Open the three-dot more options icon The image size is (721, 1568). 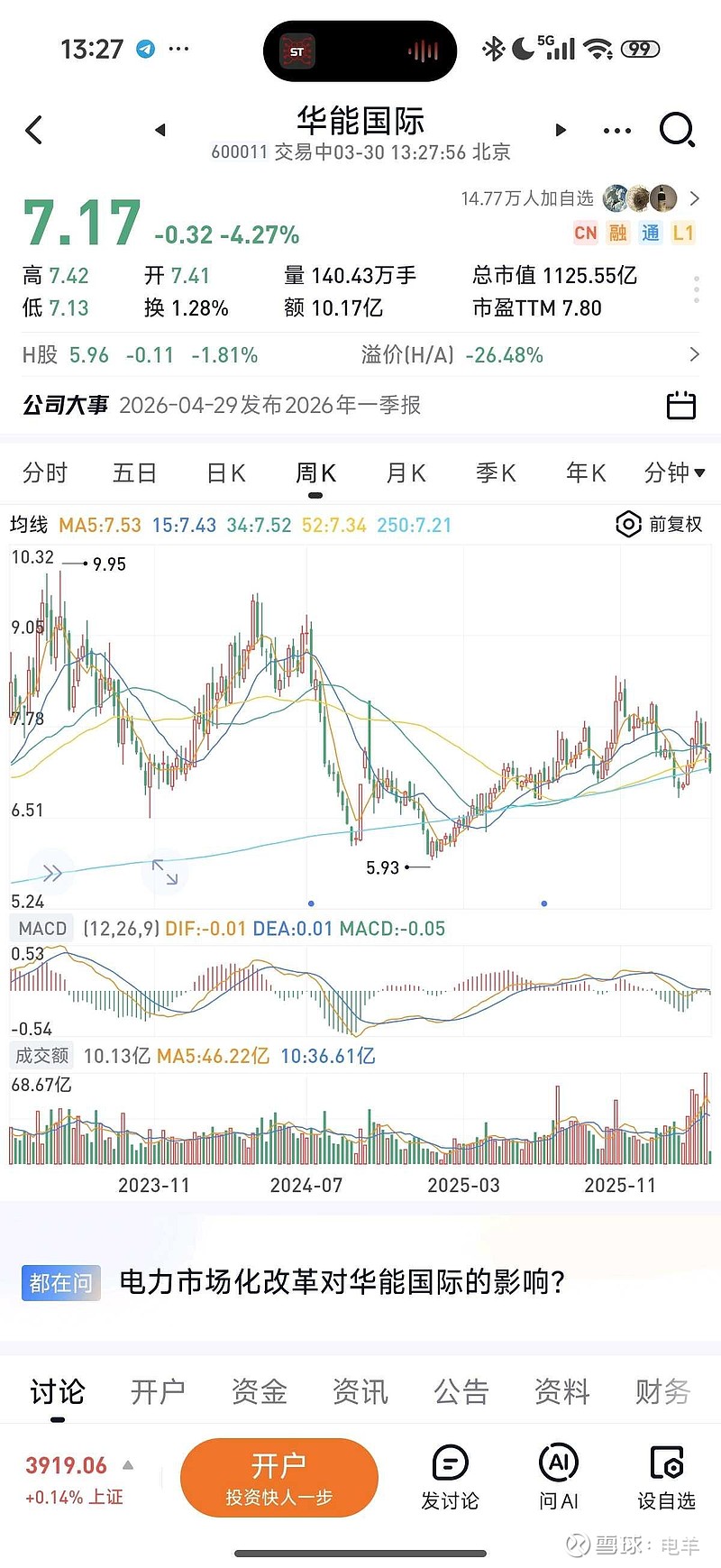tap(616, 130)
